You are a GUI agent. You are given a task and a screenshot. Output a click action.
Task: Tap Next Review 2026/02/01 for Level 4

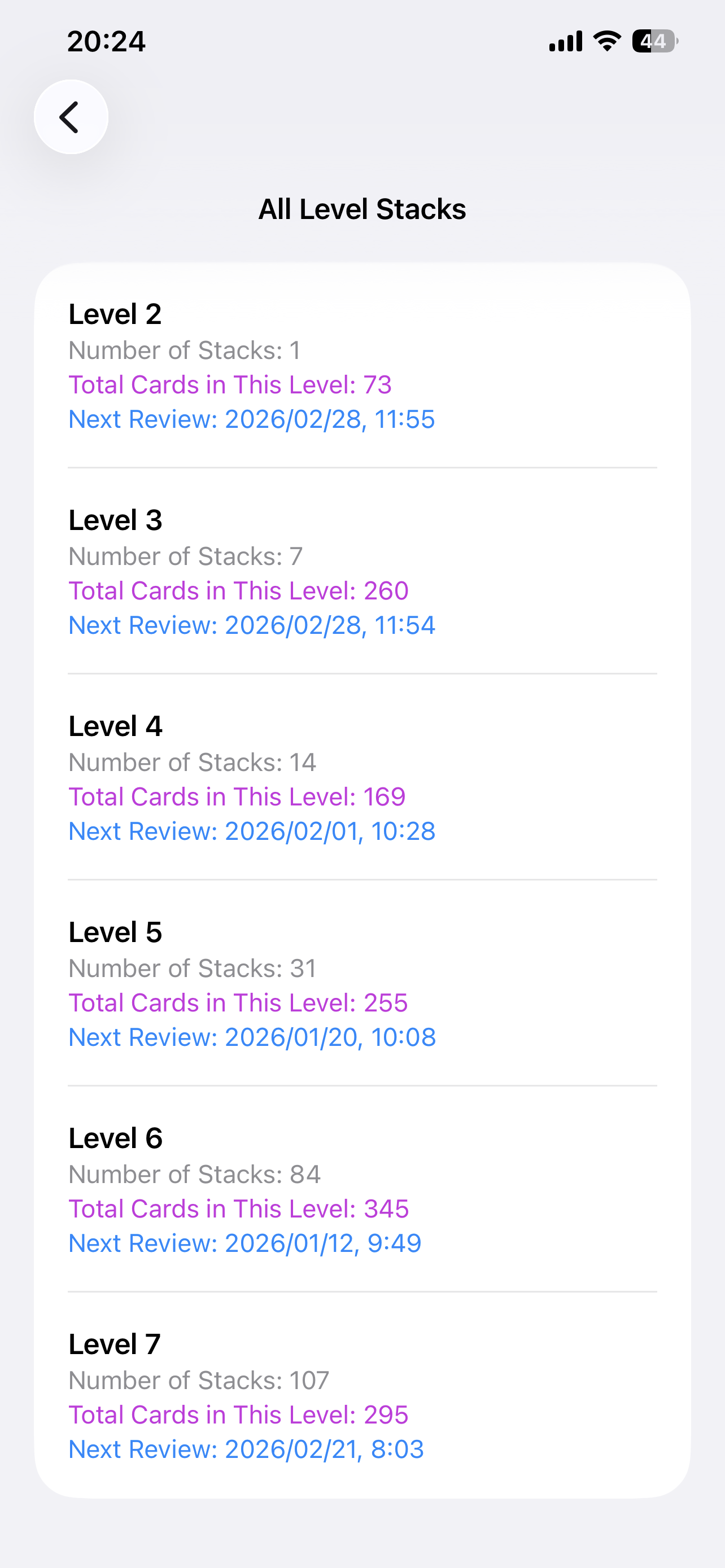(x=252, y=830)
